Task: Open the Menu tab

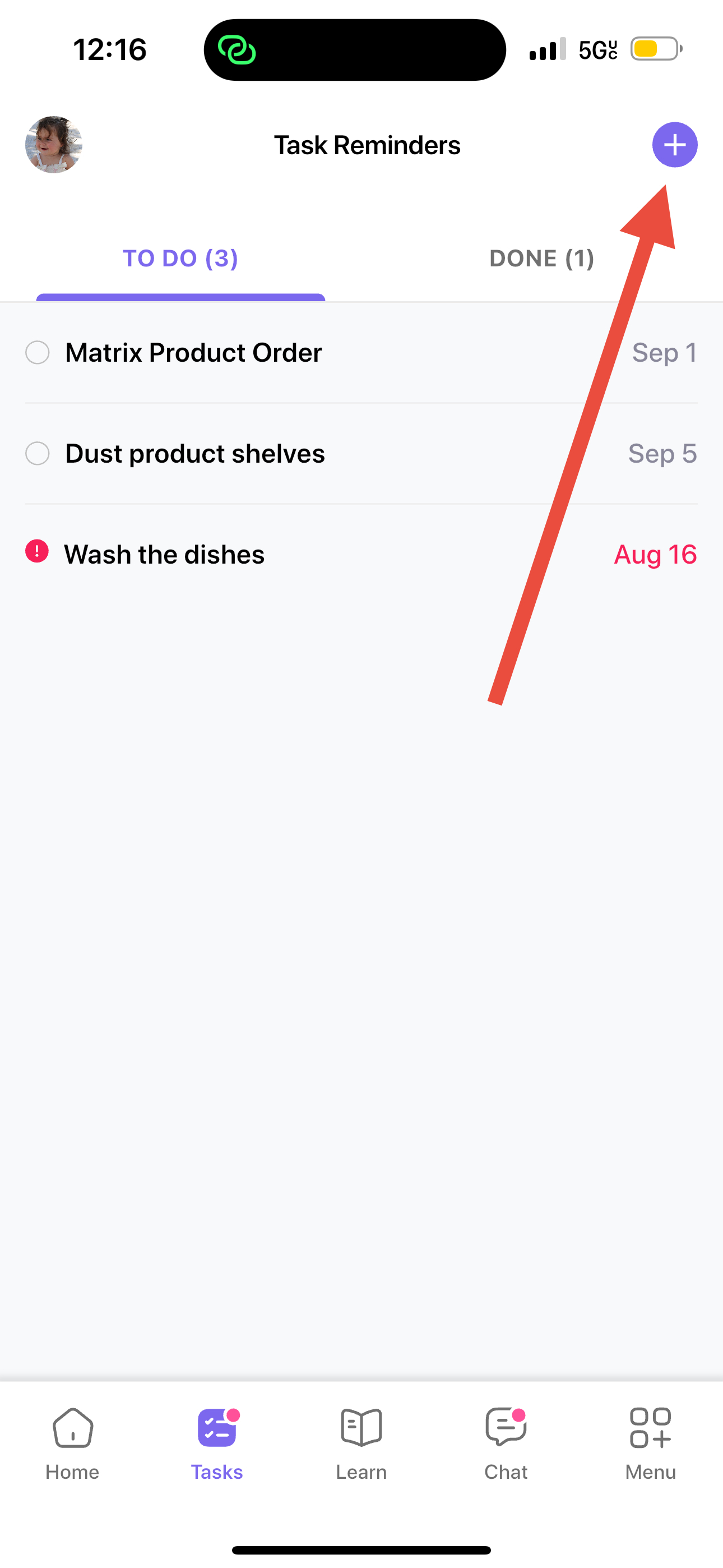Action: tap(651, 1444)
